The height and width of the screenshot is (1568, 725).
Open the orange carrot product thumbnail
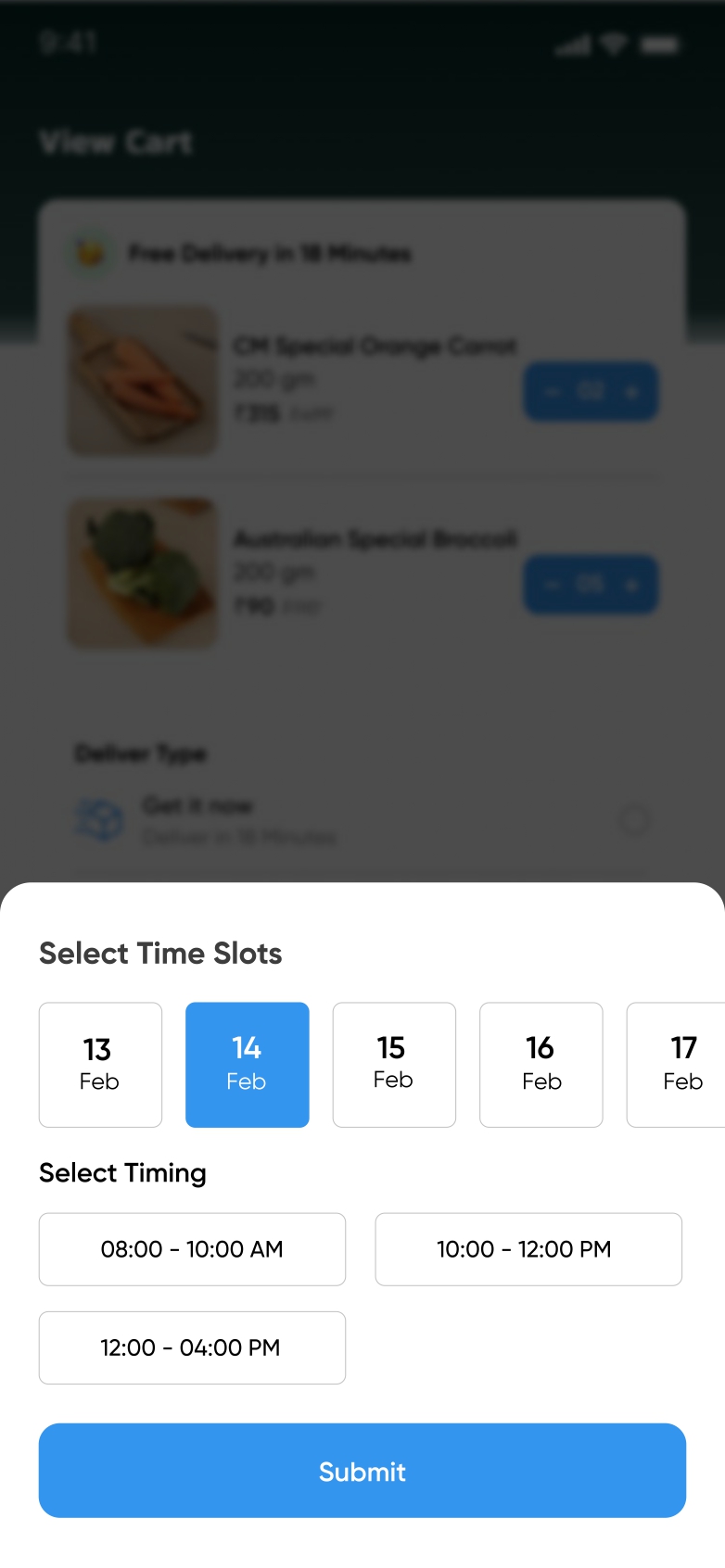141,381
